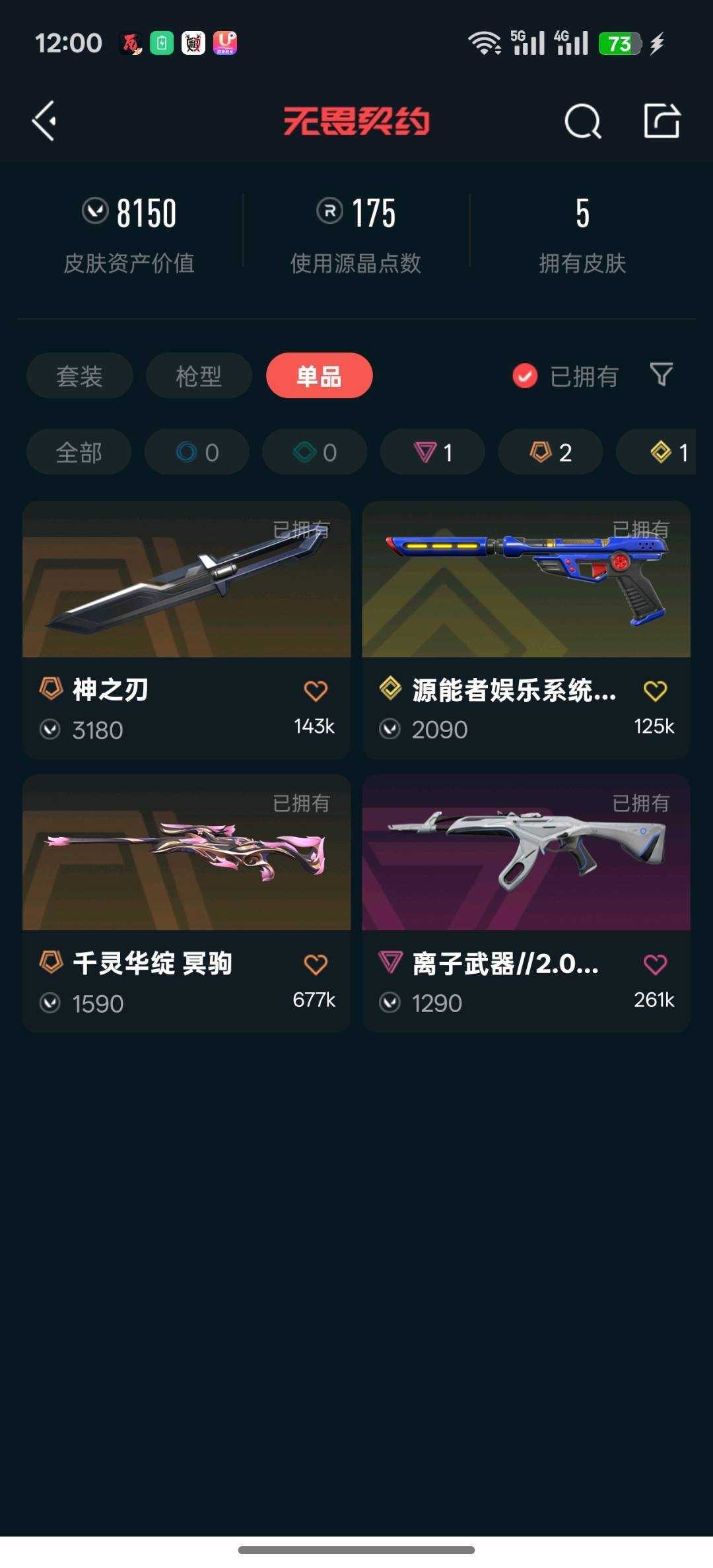Screen dimensions: 713x1568
Task: Filter by the orange tier chip showing 2
Action: coord(550,452)
